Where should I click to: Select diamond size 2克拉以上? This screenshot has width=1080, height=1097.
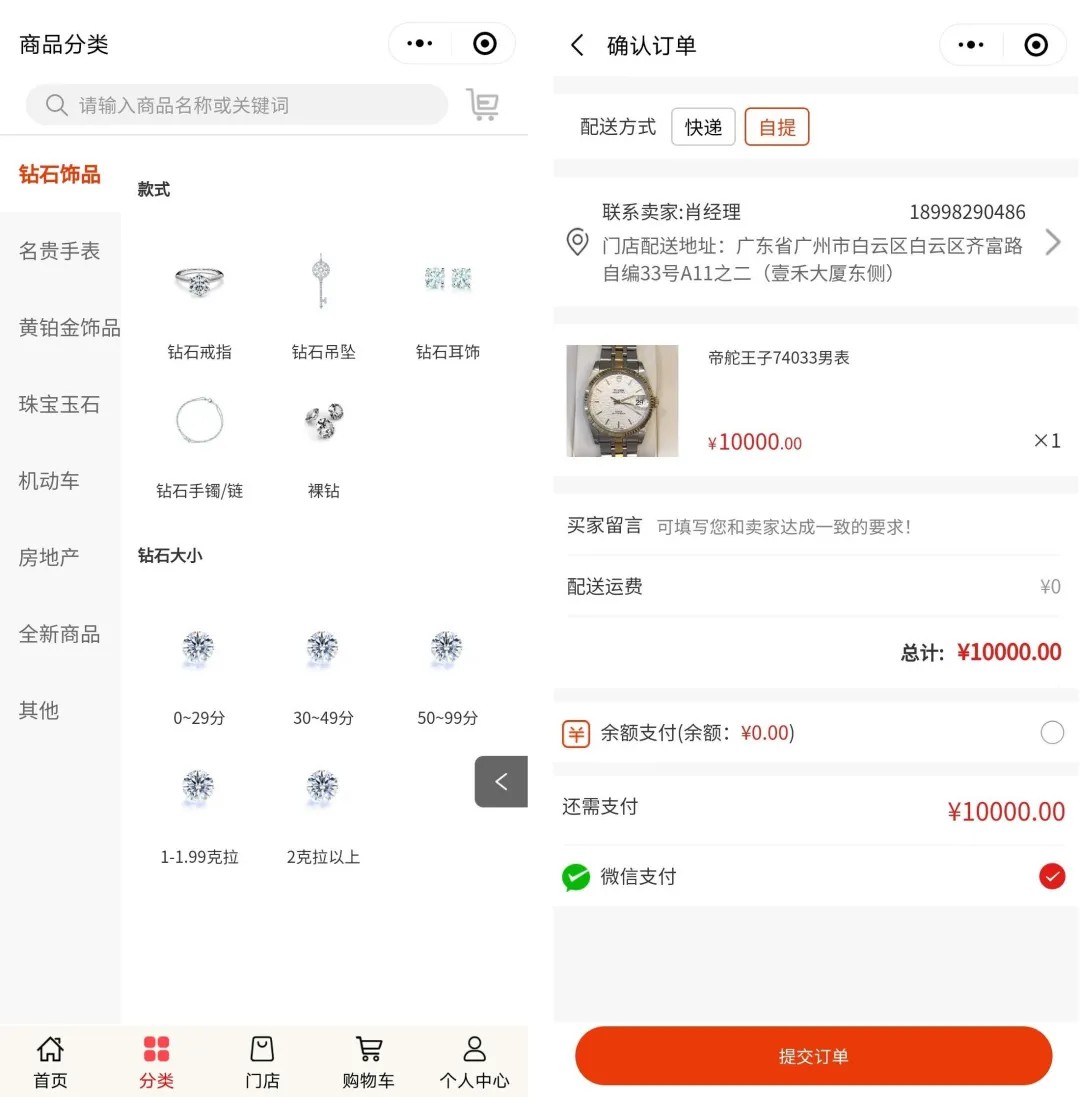(x=323, y=812)
